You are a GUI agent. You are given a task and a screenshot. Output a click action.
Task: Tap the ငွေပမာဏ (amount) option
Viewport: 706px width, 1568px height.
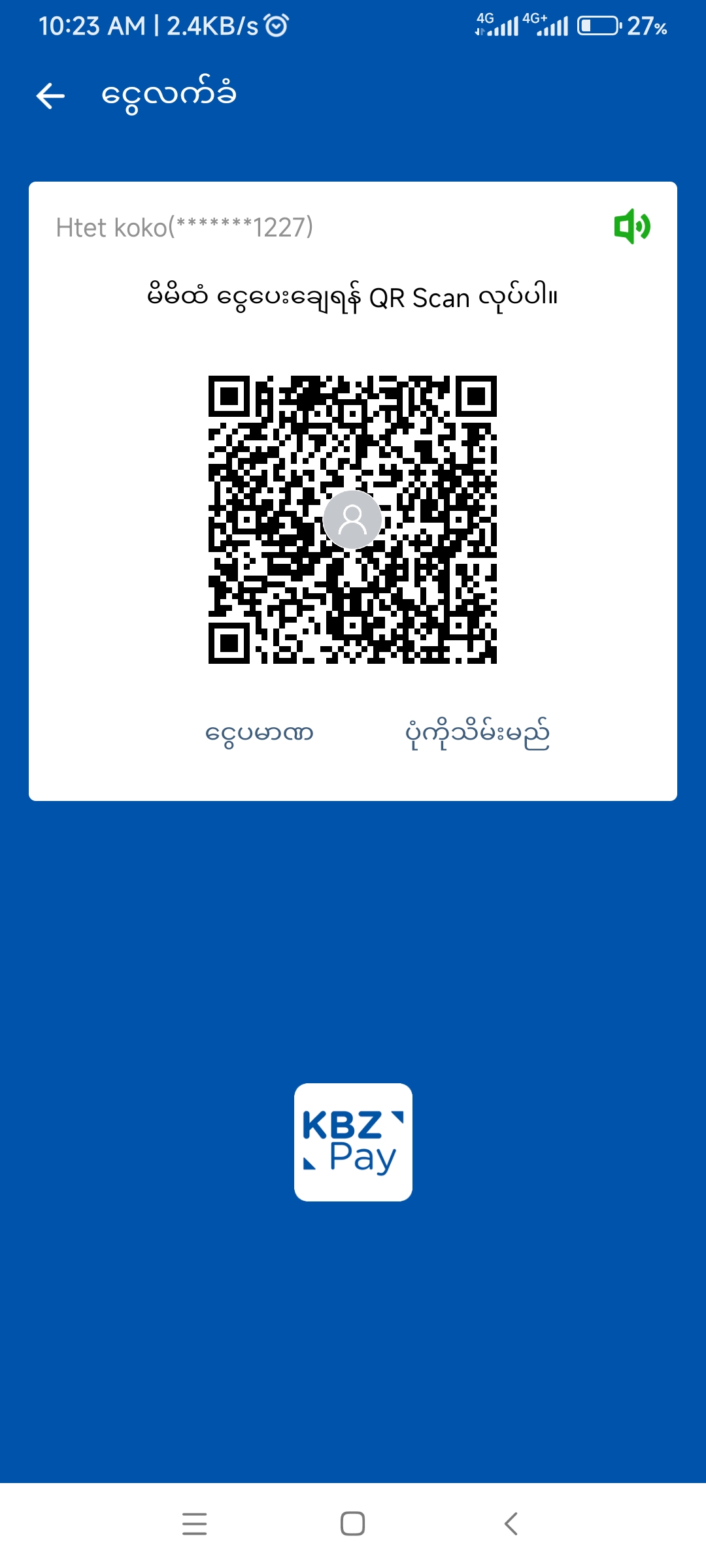(260, 733)
